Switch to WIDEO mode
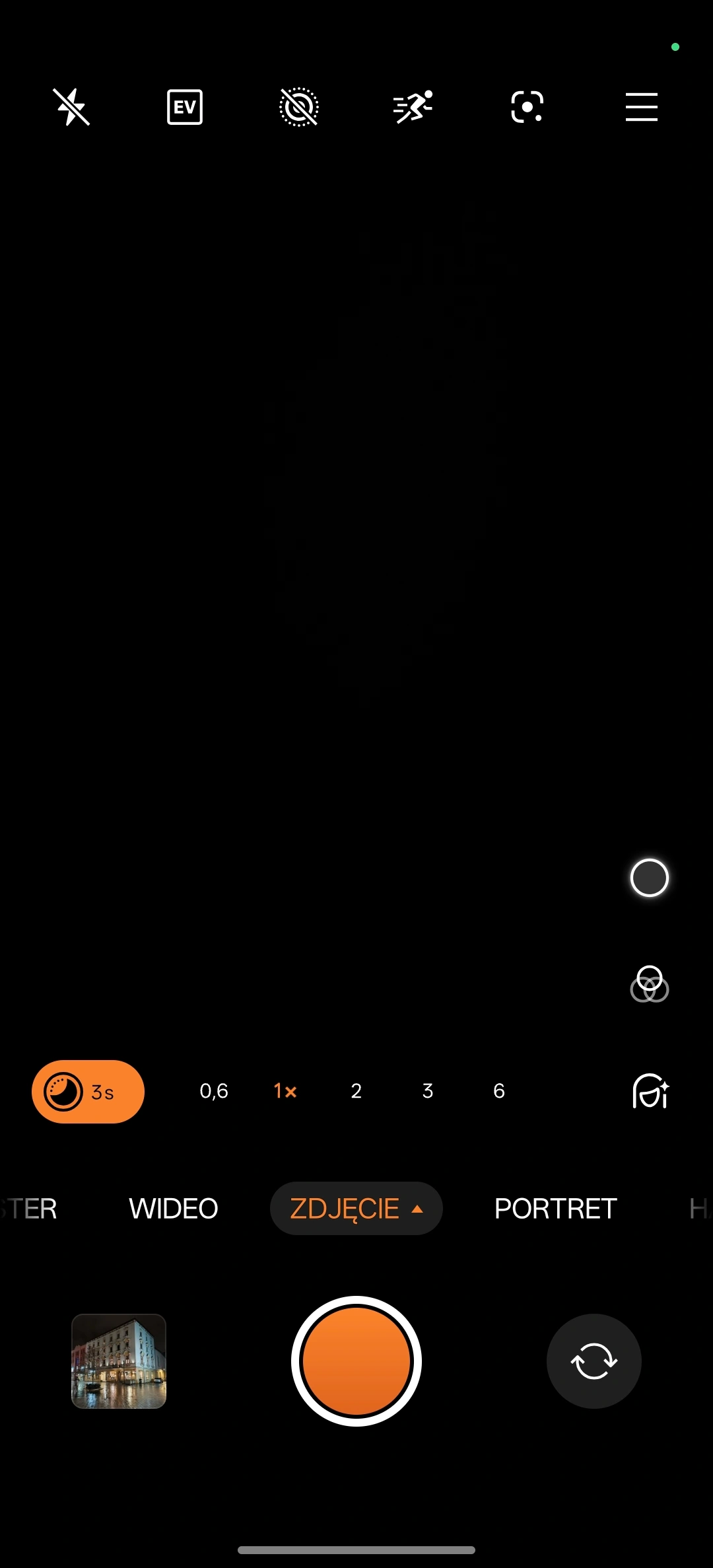The width and height of the screenshot is (713, 1568). pos(174,1209)
